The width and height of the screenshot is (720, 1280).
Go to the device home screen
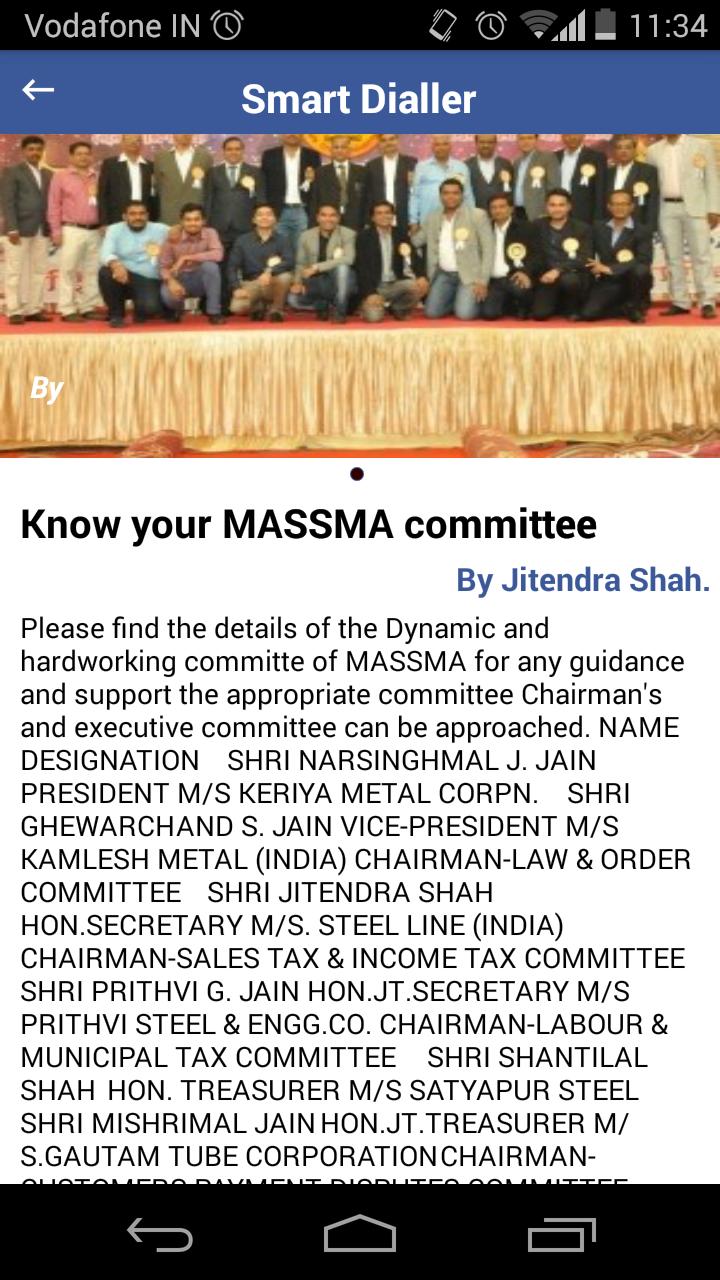point(360,1235)
